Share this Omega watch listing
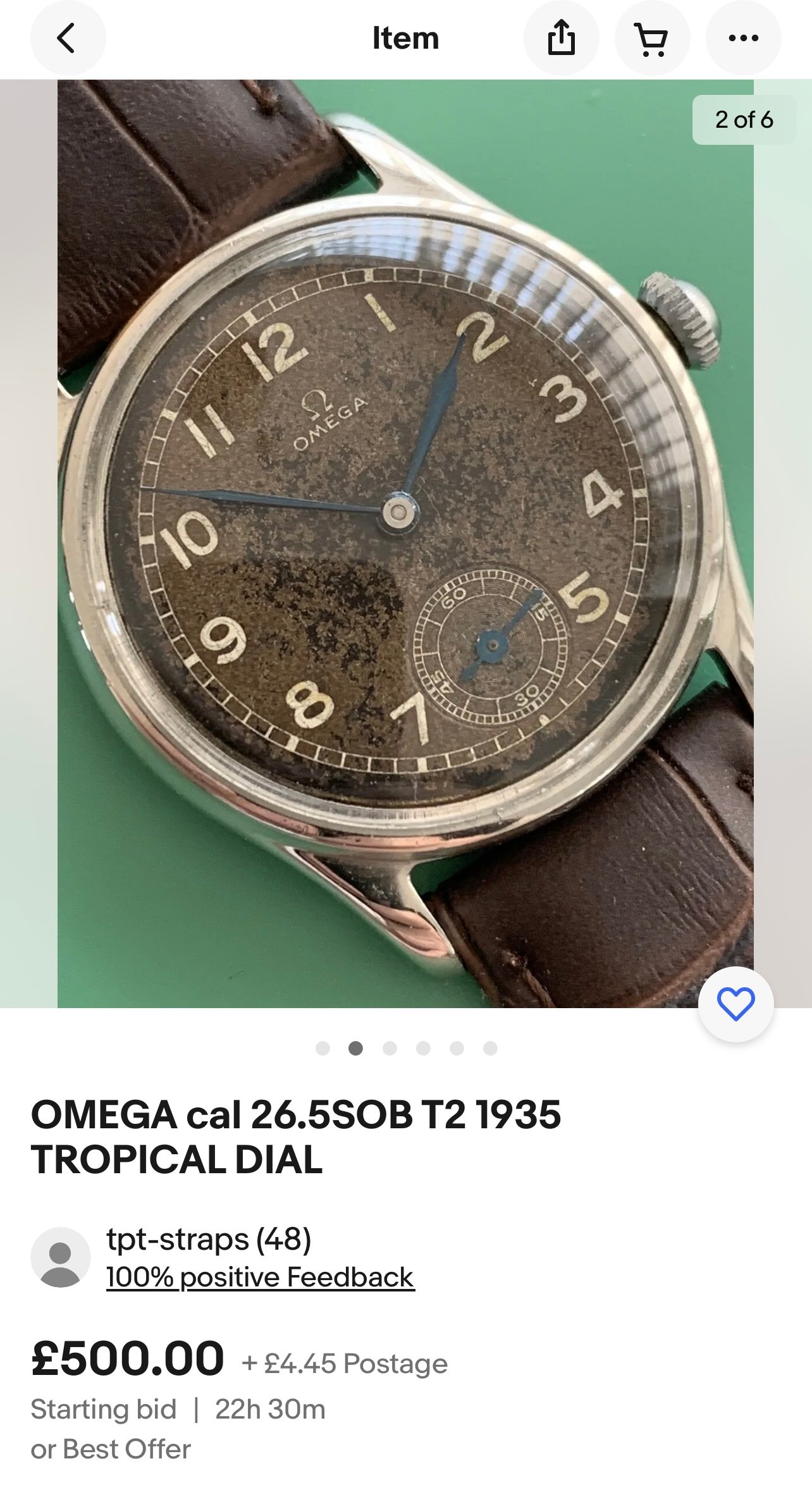The width and height of the screenshot is (812, 1485). [x=562, y=38]
